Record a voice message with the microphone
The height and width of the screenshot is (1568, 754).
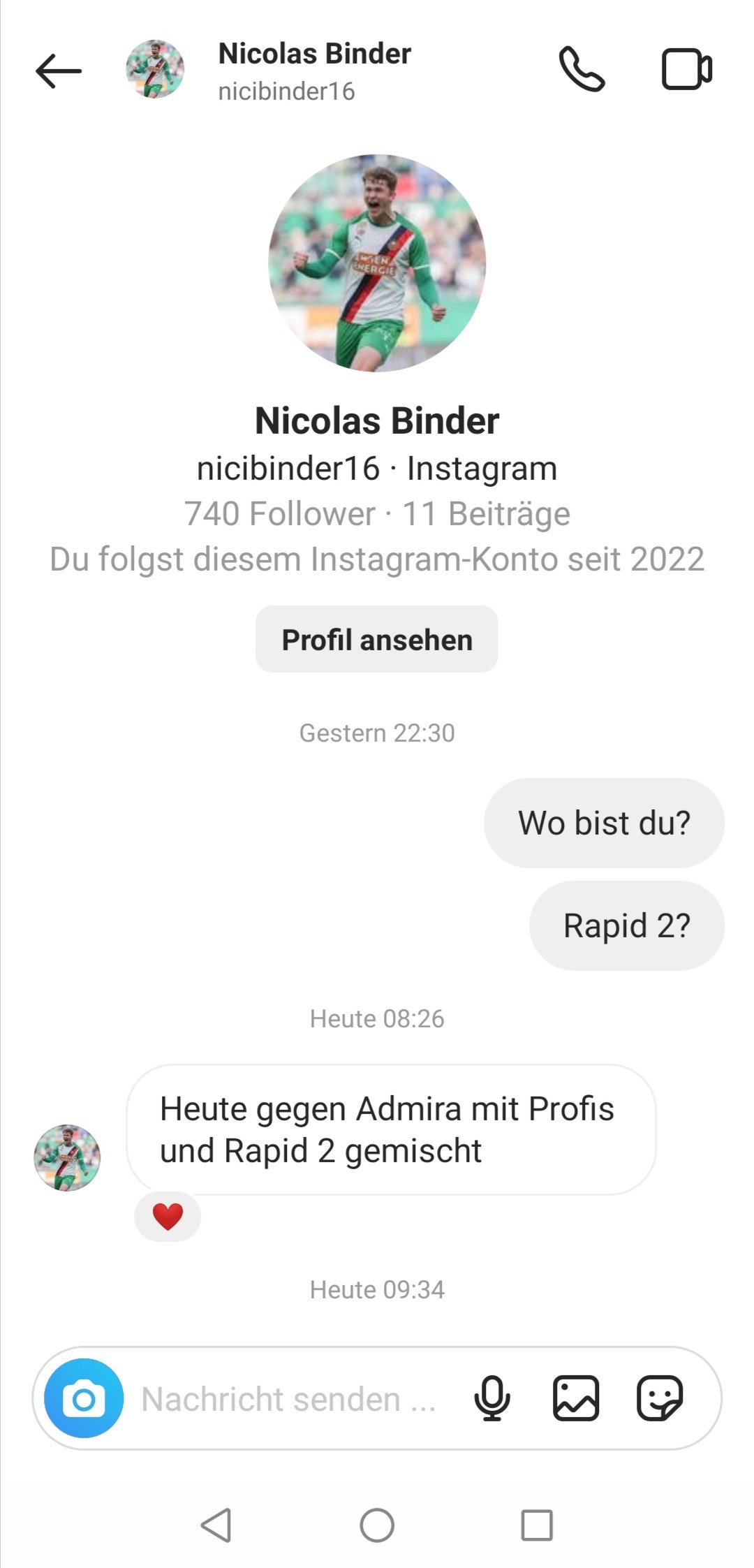492,1399
